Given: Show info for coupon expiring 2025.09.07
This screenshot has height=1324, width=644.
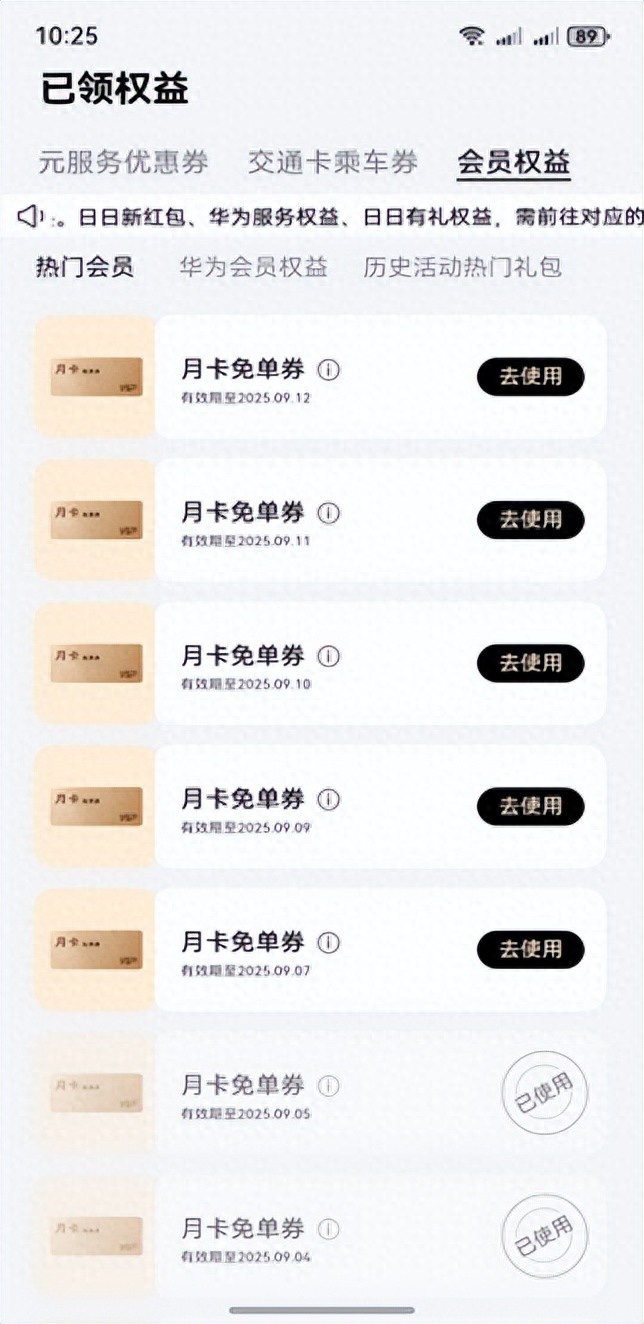Looking at the screenshot, I should (x=329, y=943).
